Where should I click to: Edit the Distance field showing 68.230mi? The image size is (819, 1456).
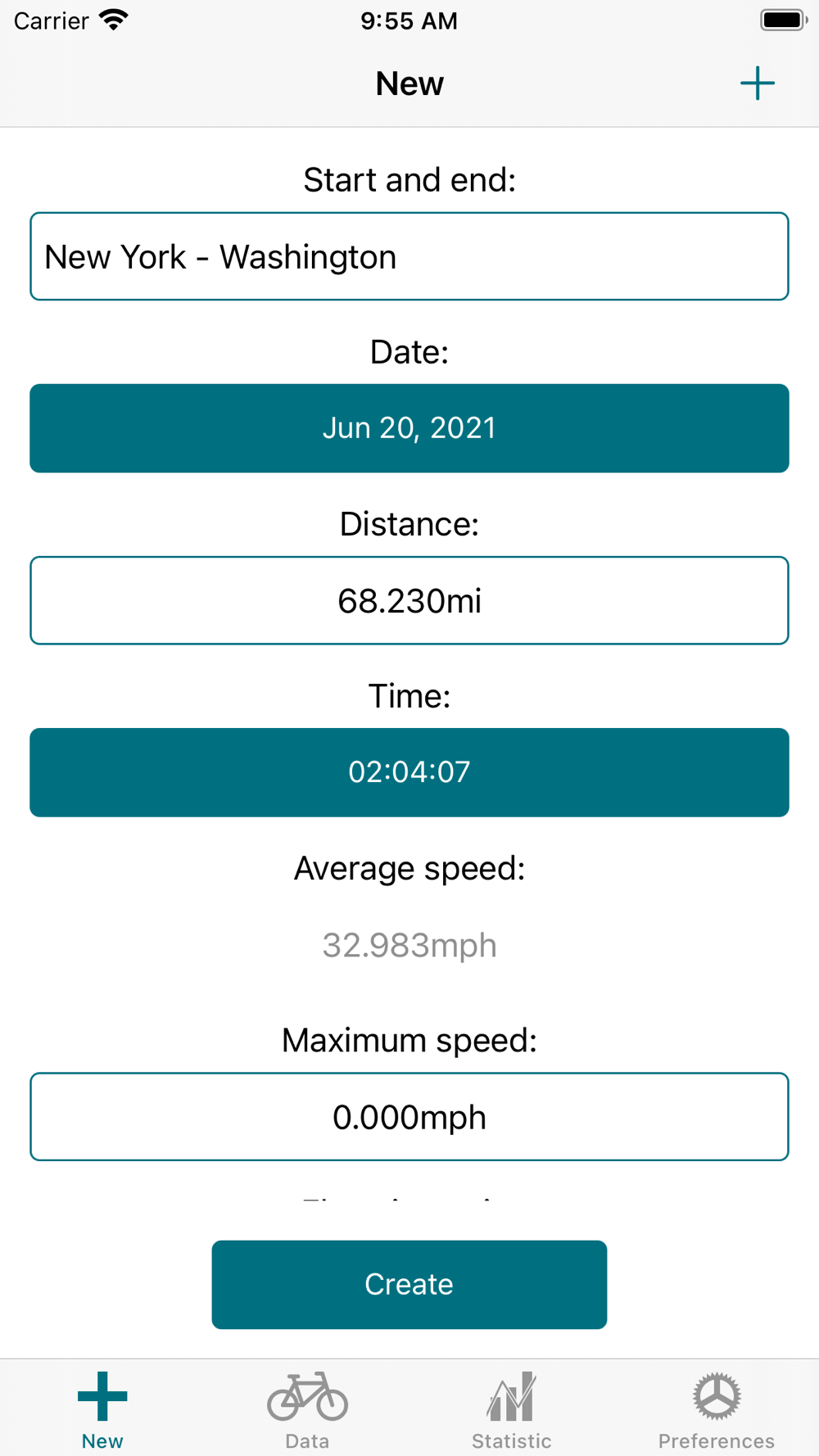click(x=409, y=600)
